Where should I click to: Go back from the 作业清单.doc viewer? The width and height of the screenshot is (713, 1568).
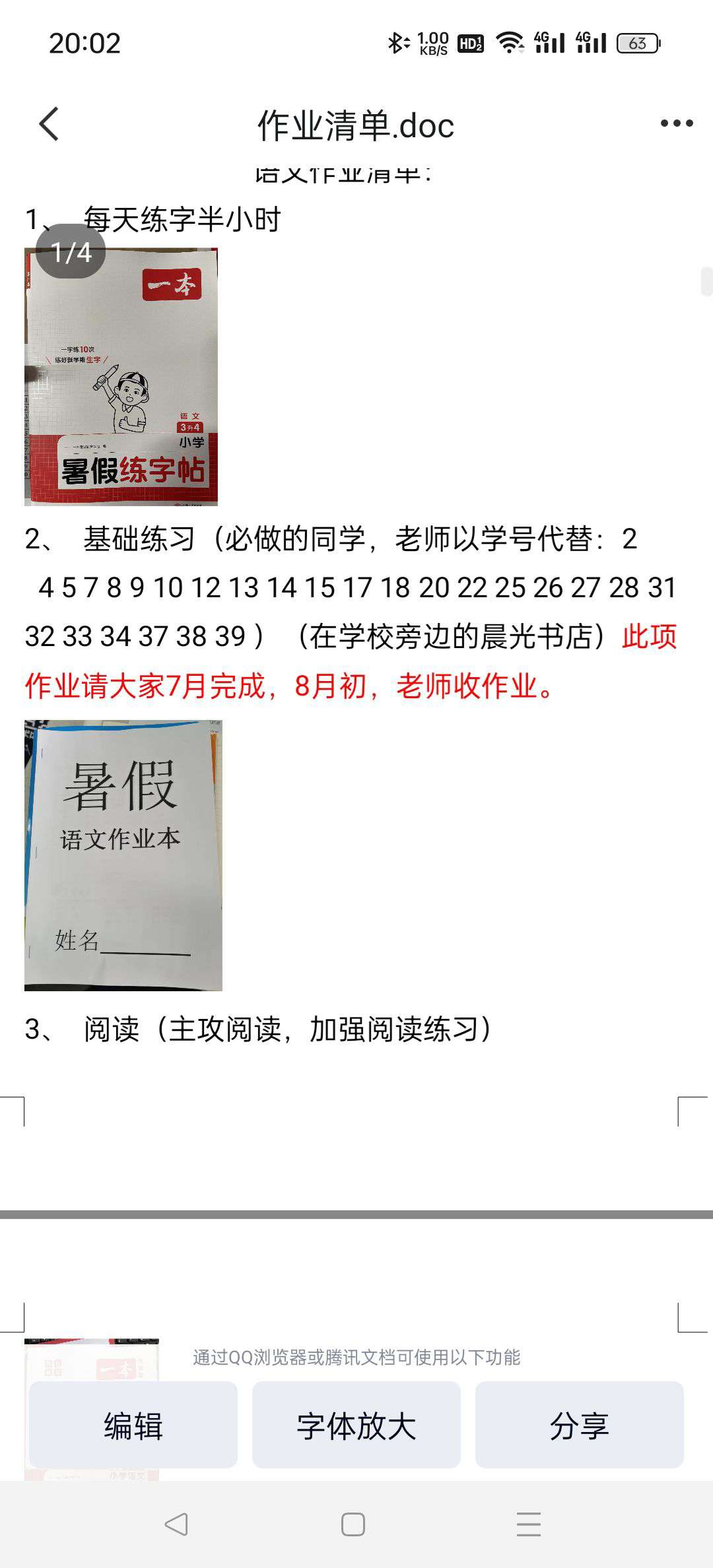50,124
